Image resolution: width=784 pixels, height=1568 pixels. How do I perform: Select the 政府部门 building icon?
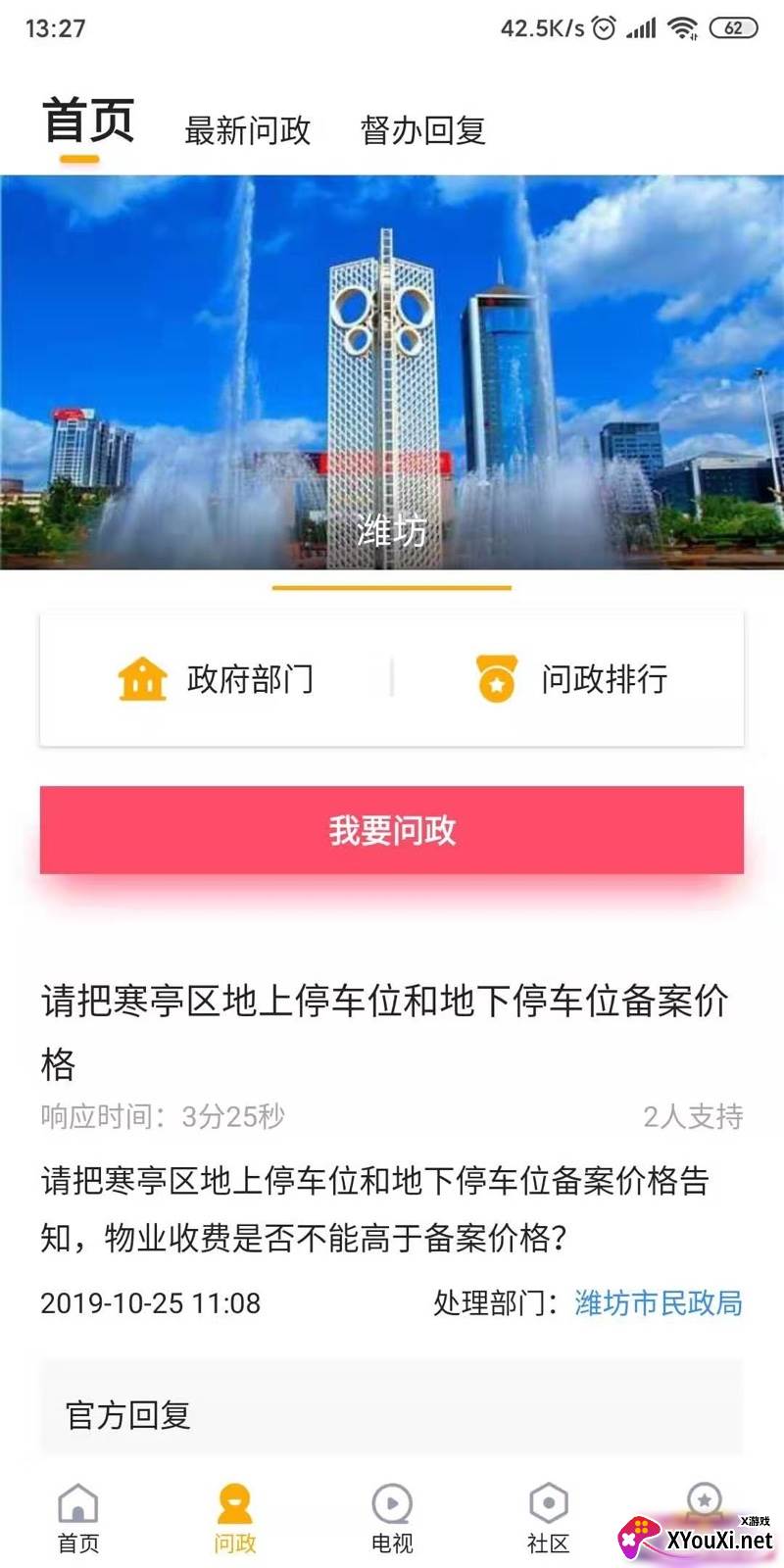coord(140,678)
